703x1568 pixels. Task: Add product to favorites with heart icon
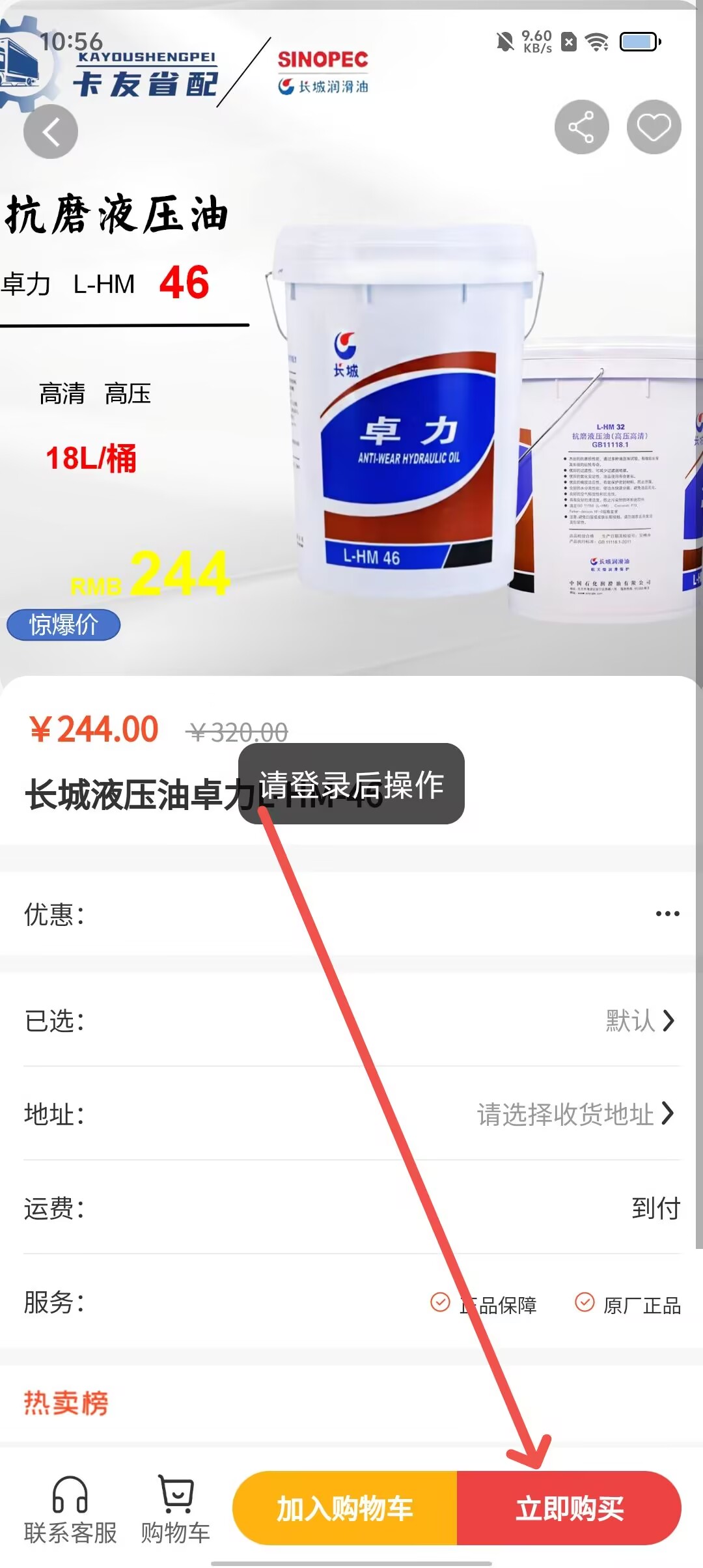(654, 127)
